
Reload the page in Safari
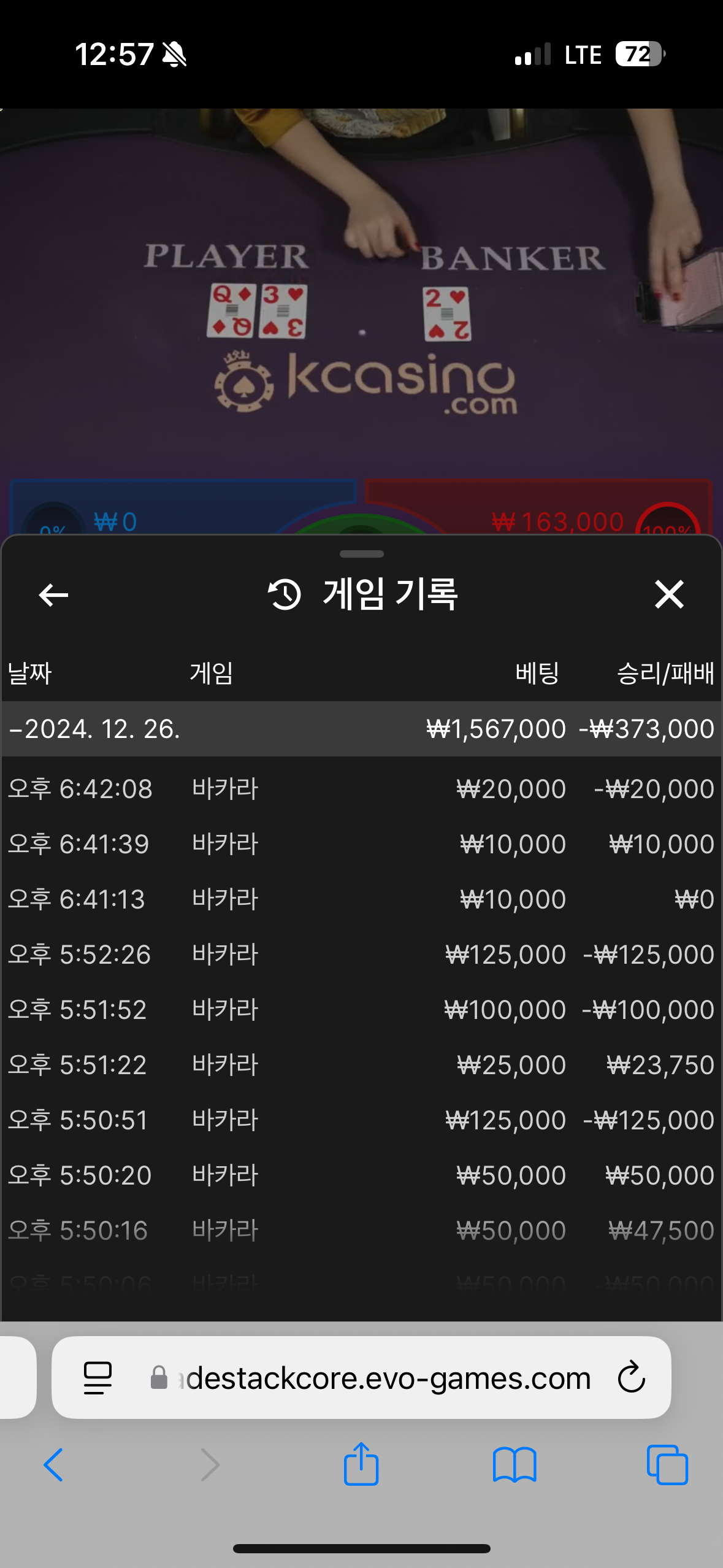coord(631,1378)
